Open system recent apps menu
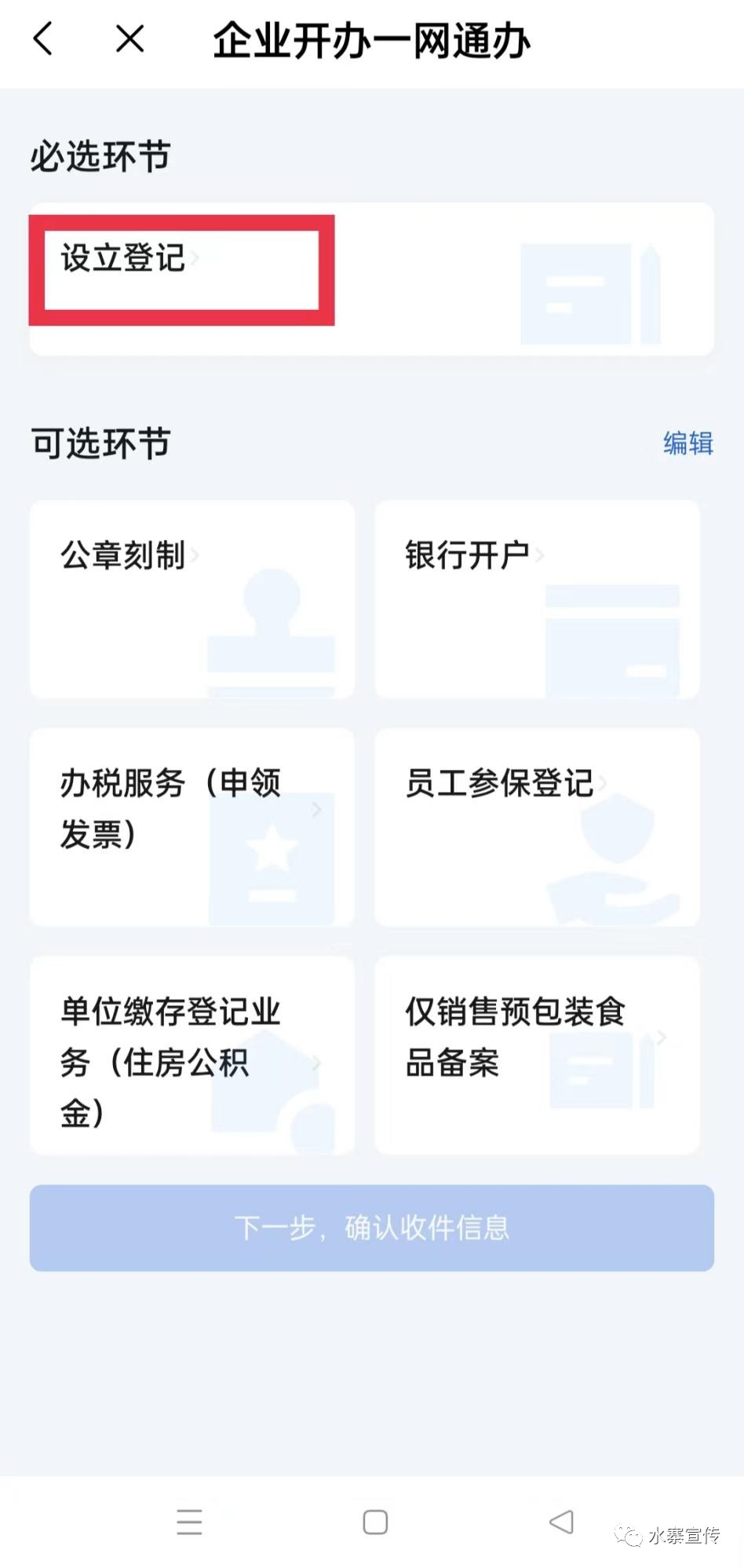This screenshot has width=744, height=1568. click(189, 1522)
